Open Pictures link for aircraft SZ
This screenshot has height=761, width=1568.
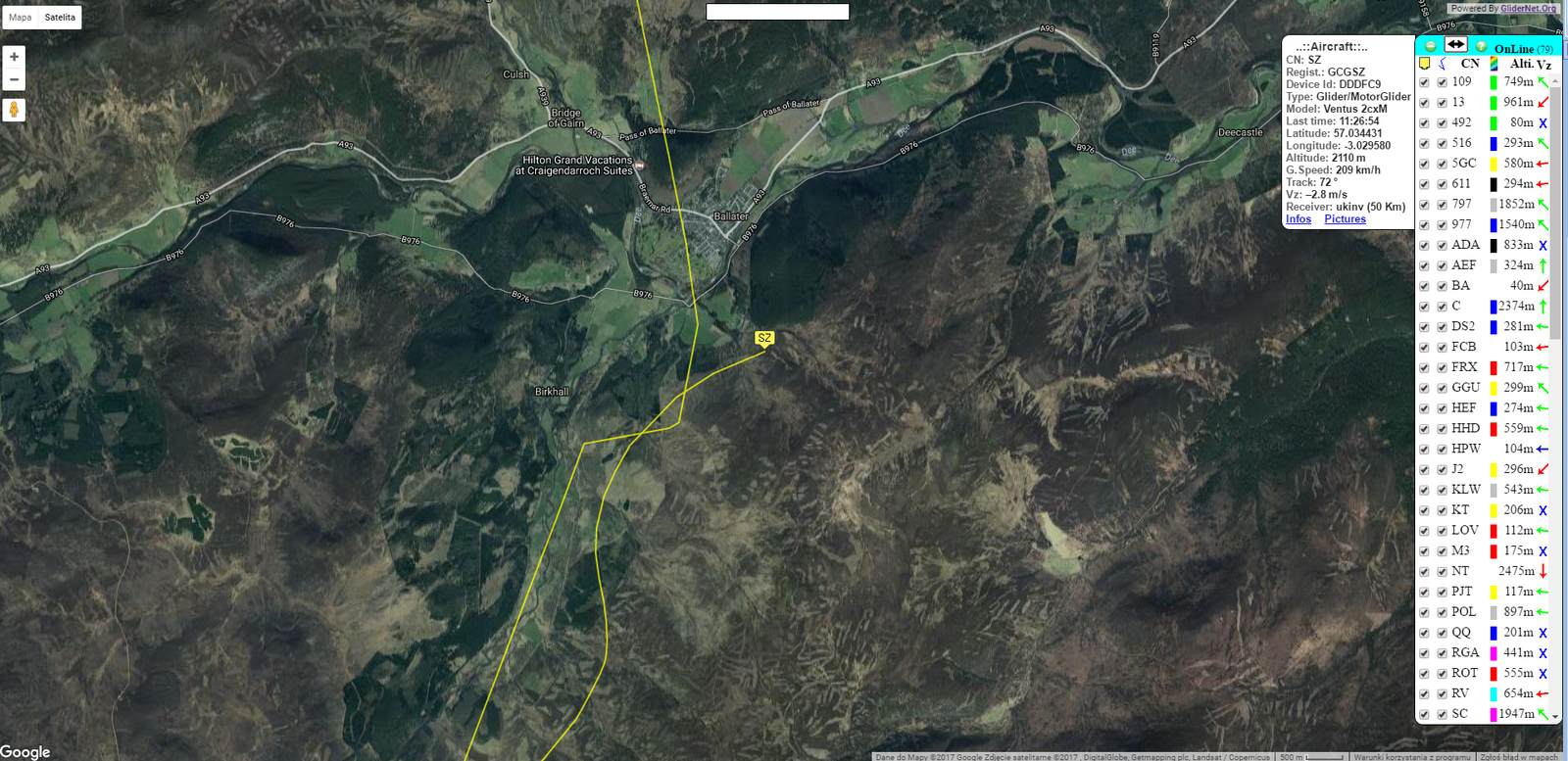[1345, 219]
